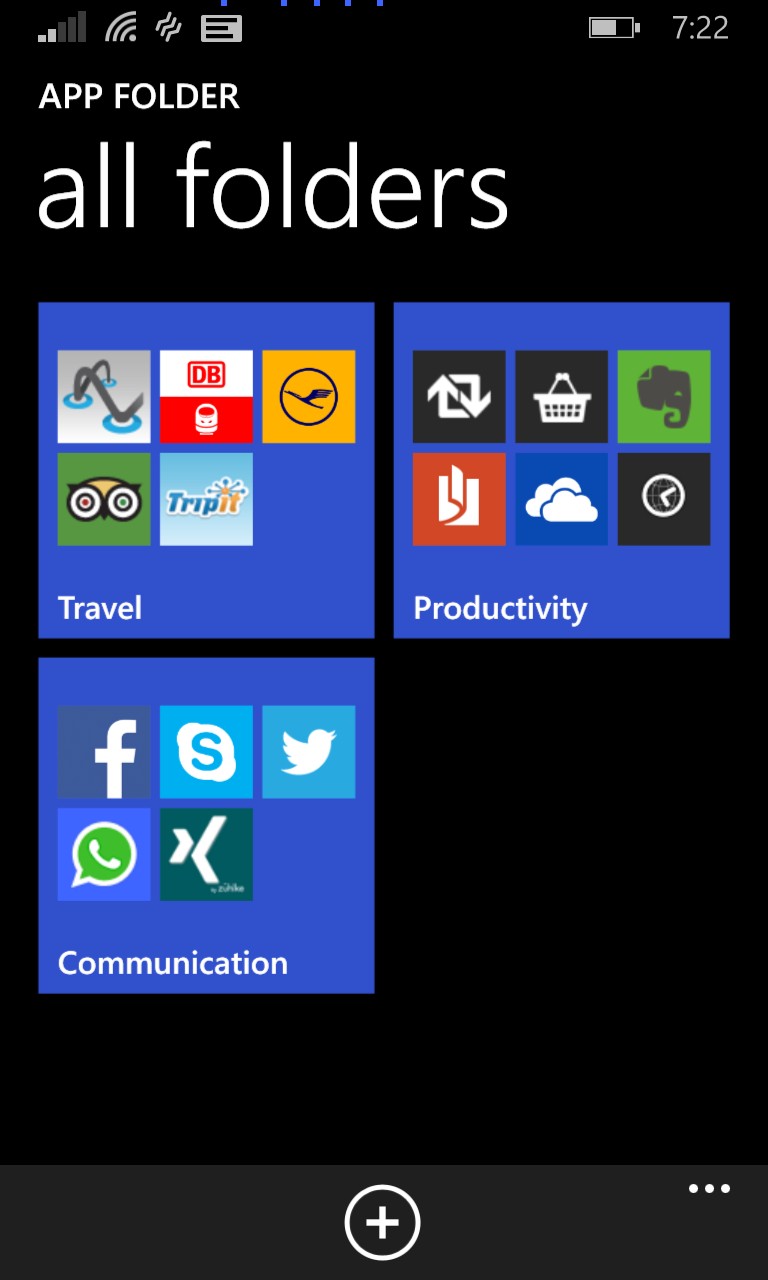Open Skype in the Communication folder
The width and height of the screenshot is (768, 1280).
(206, 752)
